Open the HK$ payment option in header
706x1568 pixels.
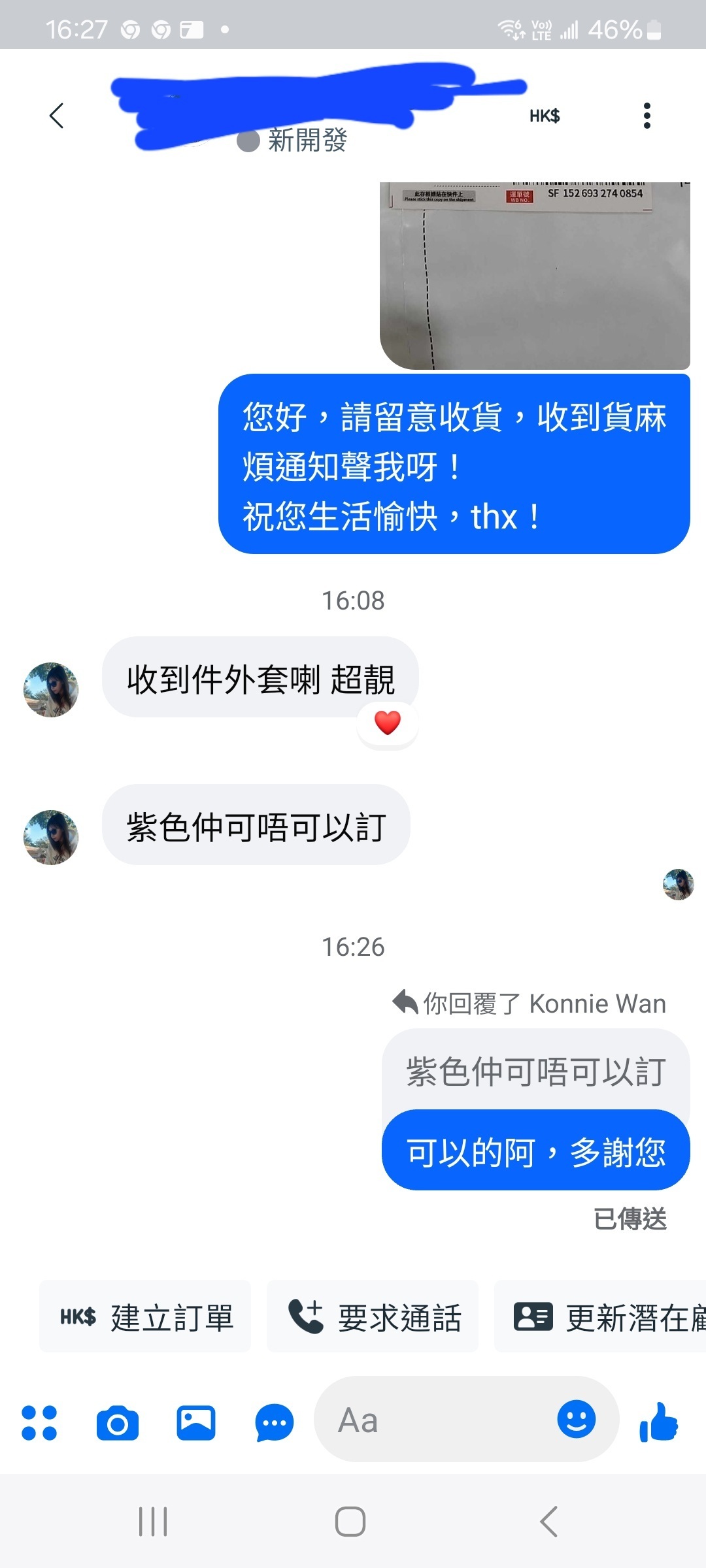coord(544,116)
